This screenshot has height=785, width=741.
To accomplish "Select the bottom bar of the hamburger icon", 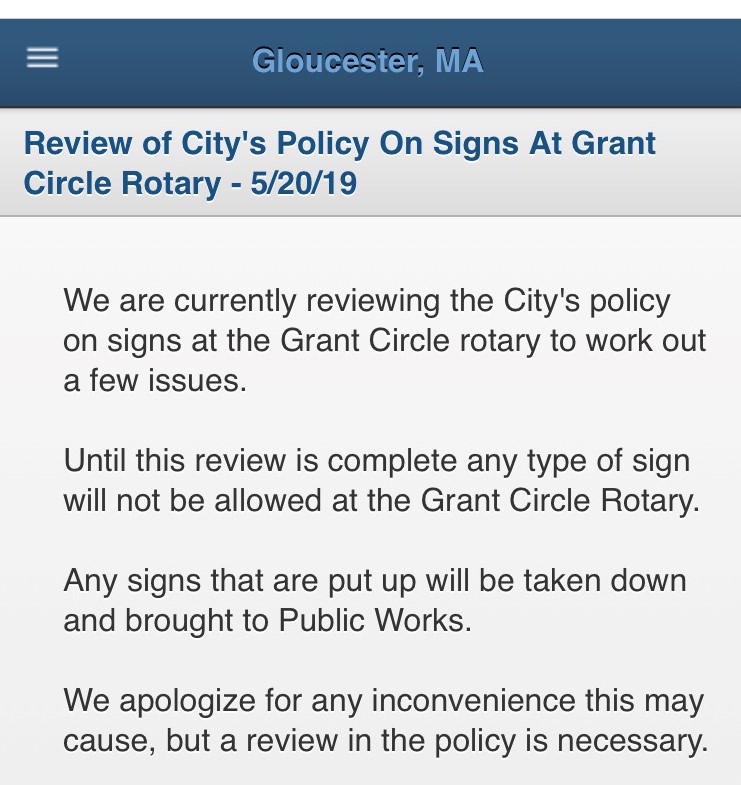I will (42, 68).
